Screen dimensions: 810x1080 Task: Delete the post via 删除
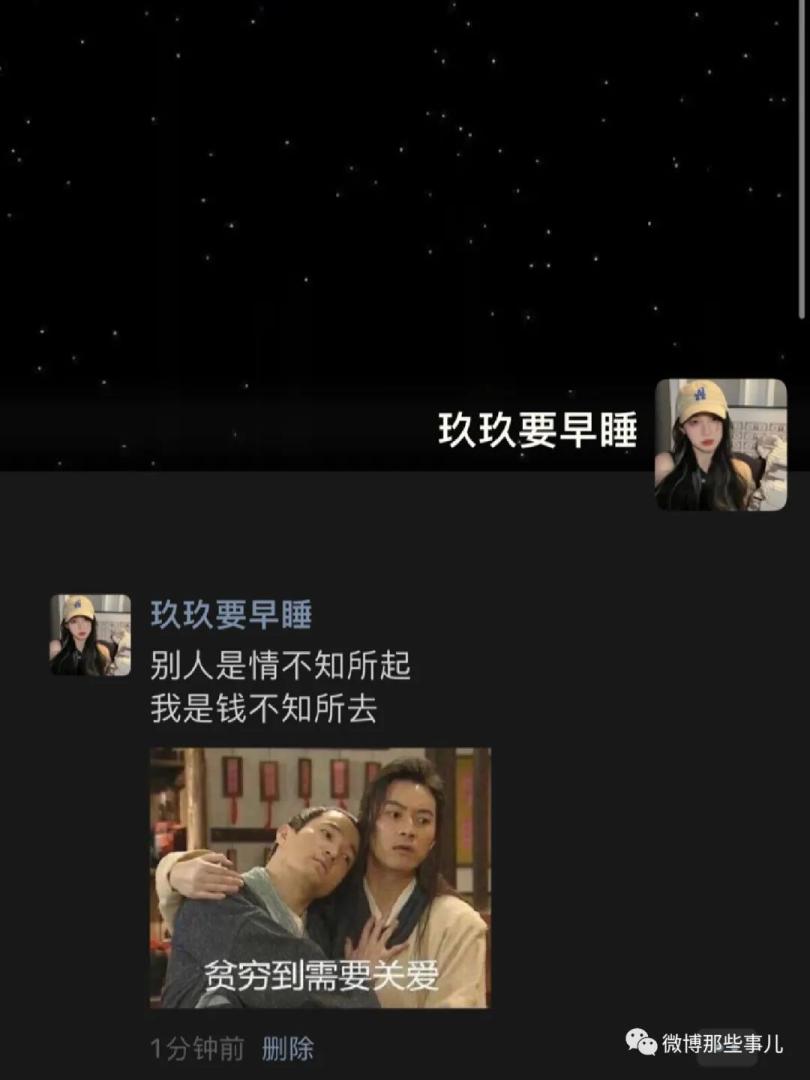pyautogui.click(x=288, y=1048)
